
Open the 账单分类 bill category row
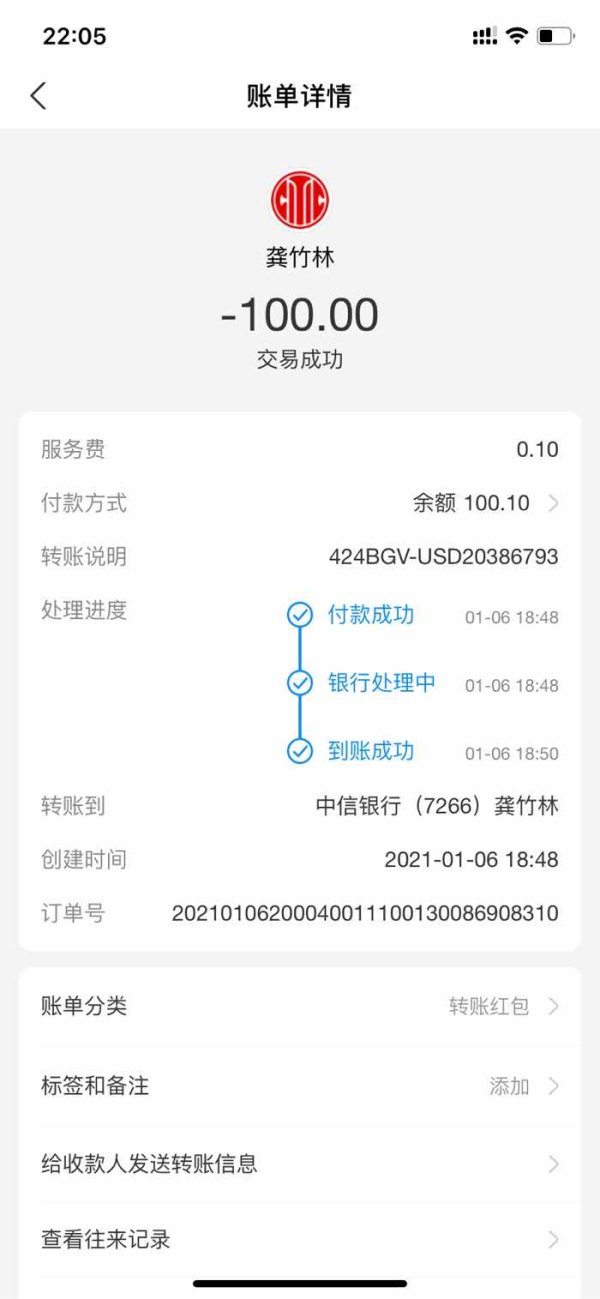coord(299,1006)
